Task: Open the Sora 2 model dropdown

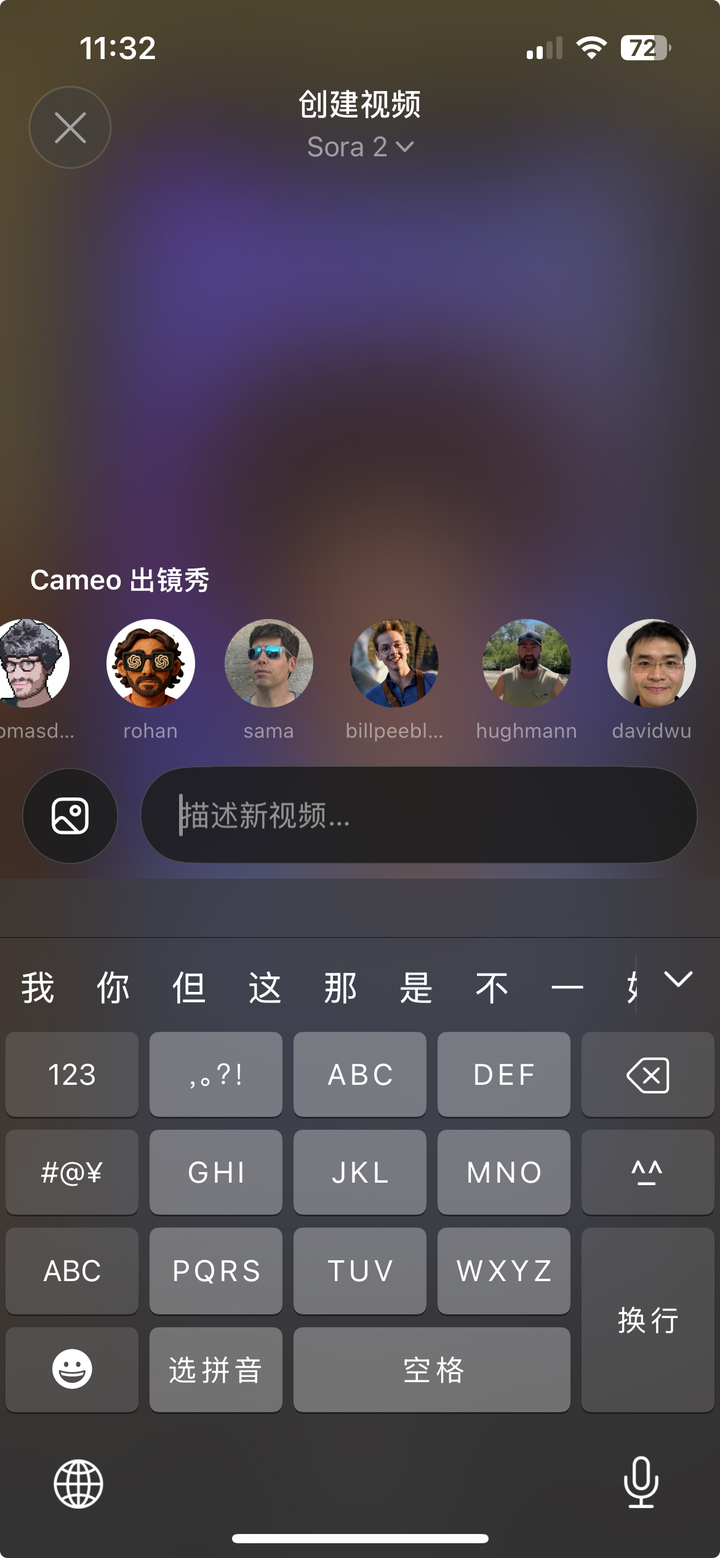Action: pyautogui.click(x=360, y=147)
